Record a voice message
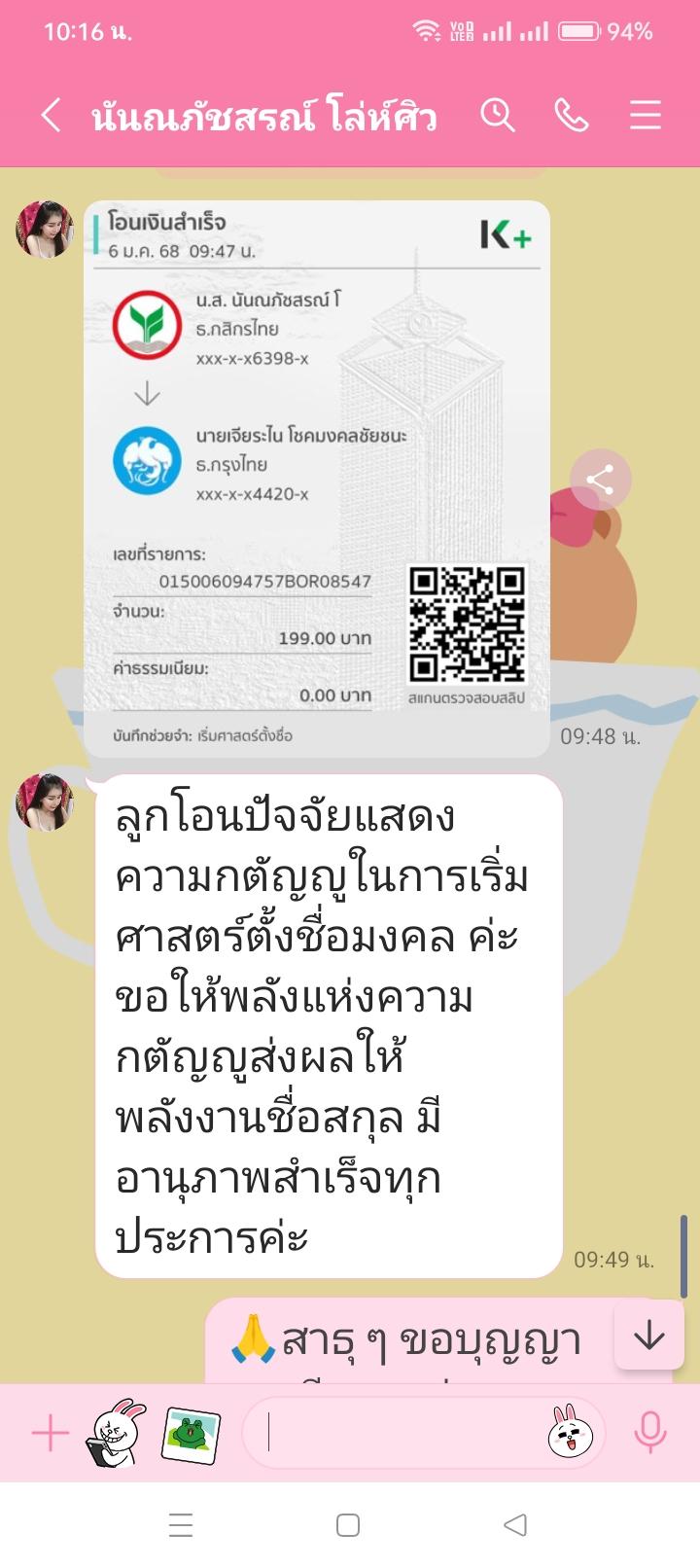Screen dimensions: 700x1568 click(x=649, y=1434)
